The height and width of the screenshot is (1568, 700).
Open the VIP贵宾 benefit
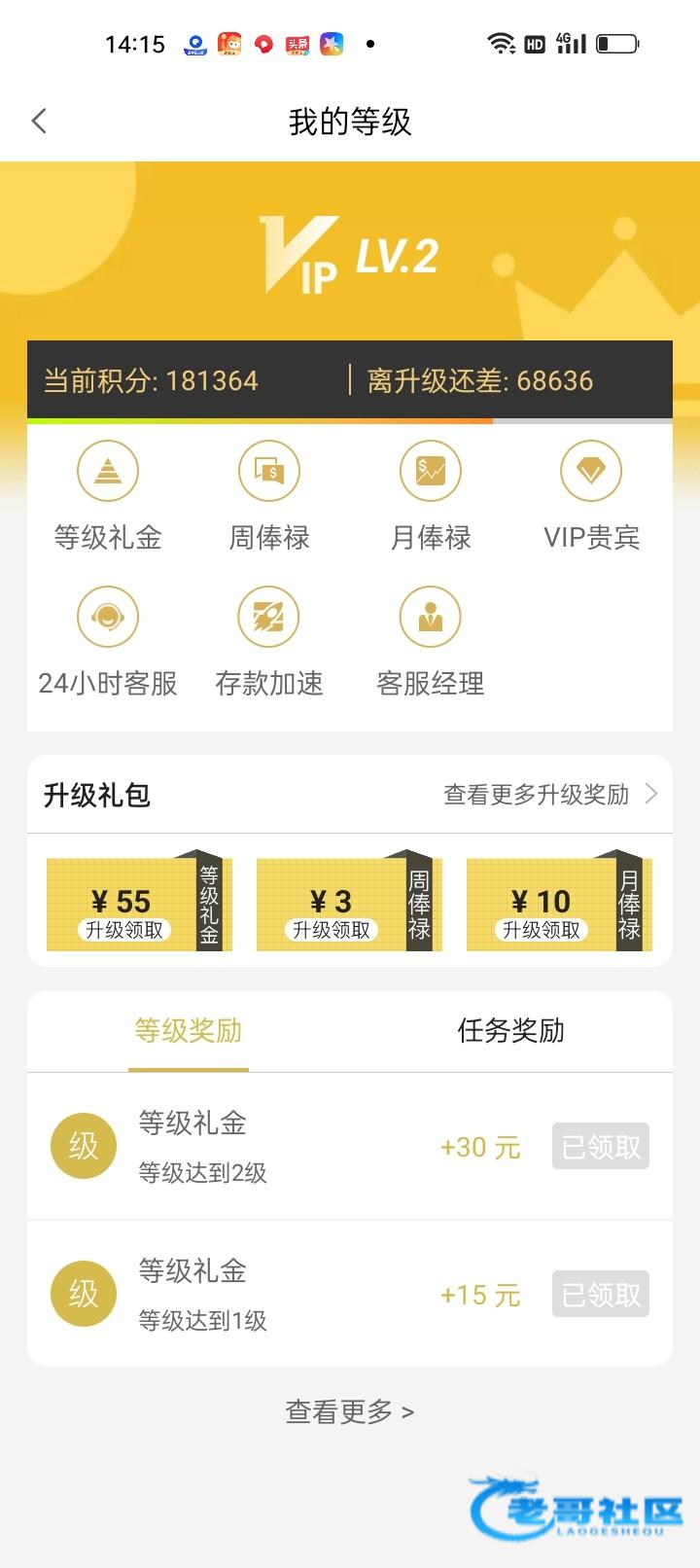591,471
